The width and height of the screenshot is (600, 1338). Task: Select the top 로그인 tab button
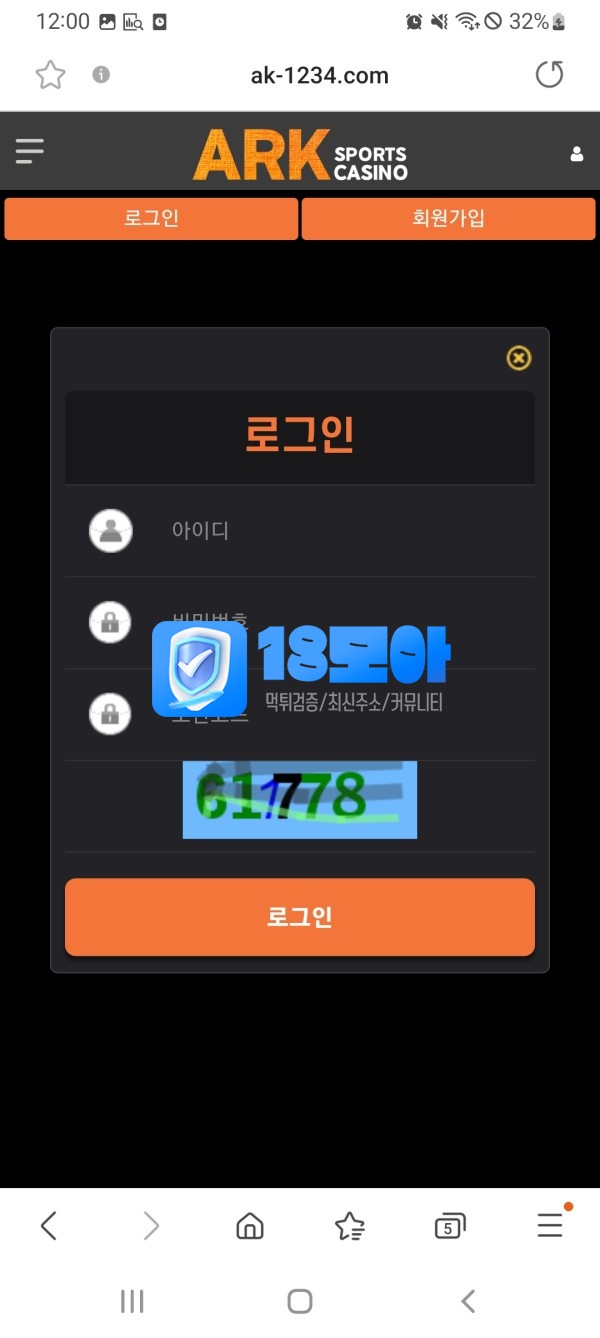coord(151,219)
